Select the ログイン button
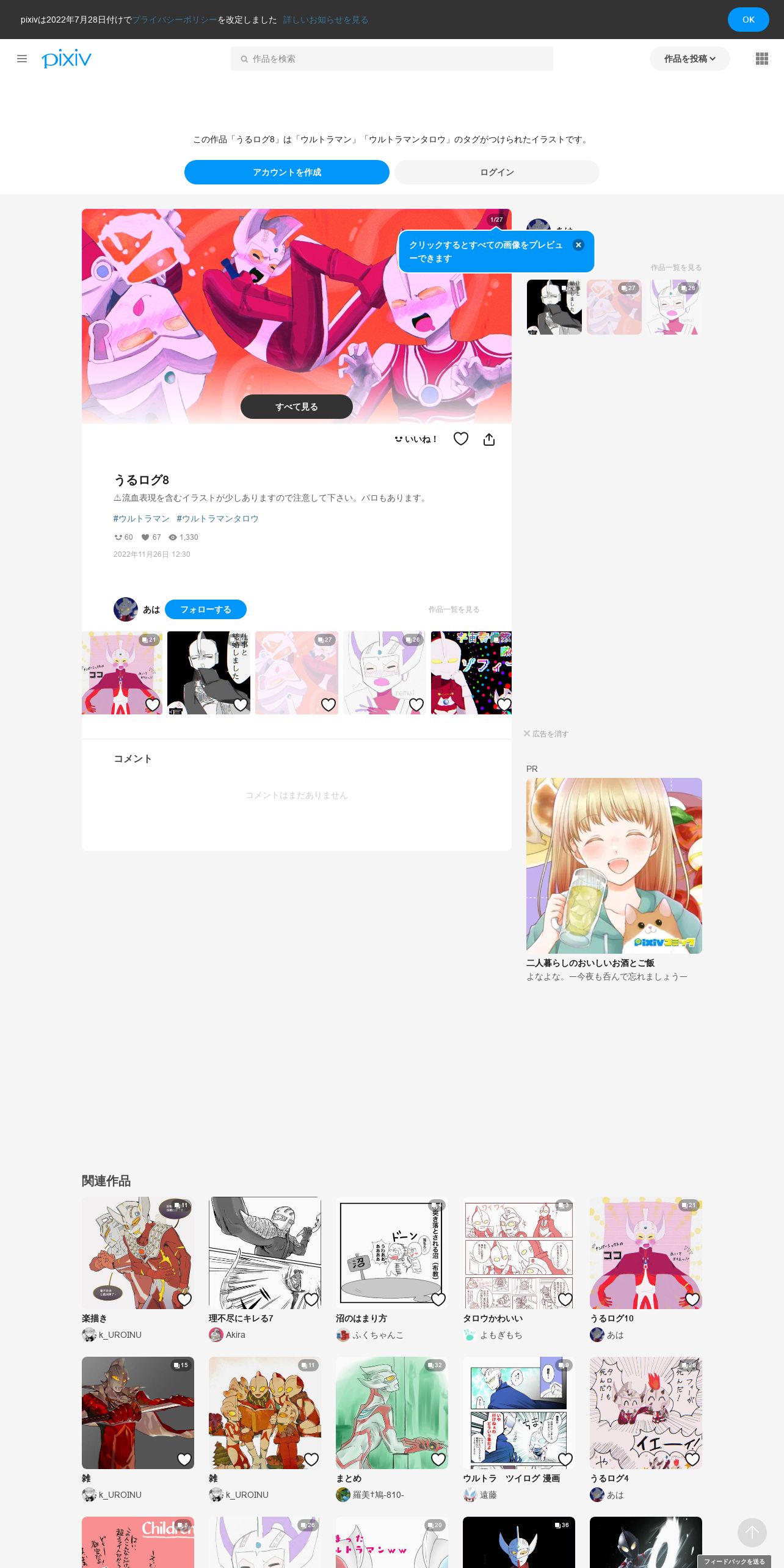 pos(497,172)
